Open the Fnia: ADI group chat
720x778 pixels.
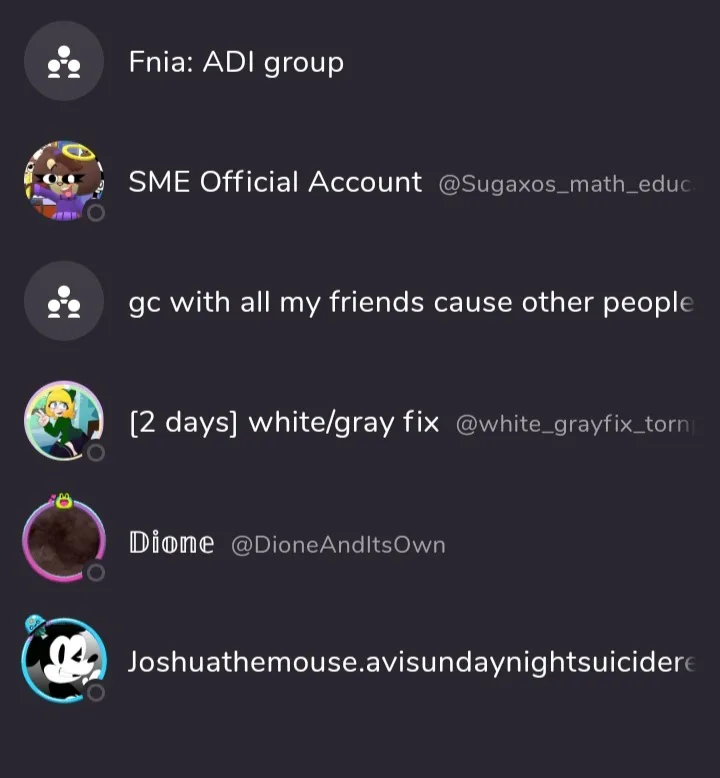pyautogui.click(x=236, y=62)
